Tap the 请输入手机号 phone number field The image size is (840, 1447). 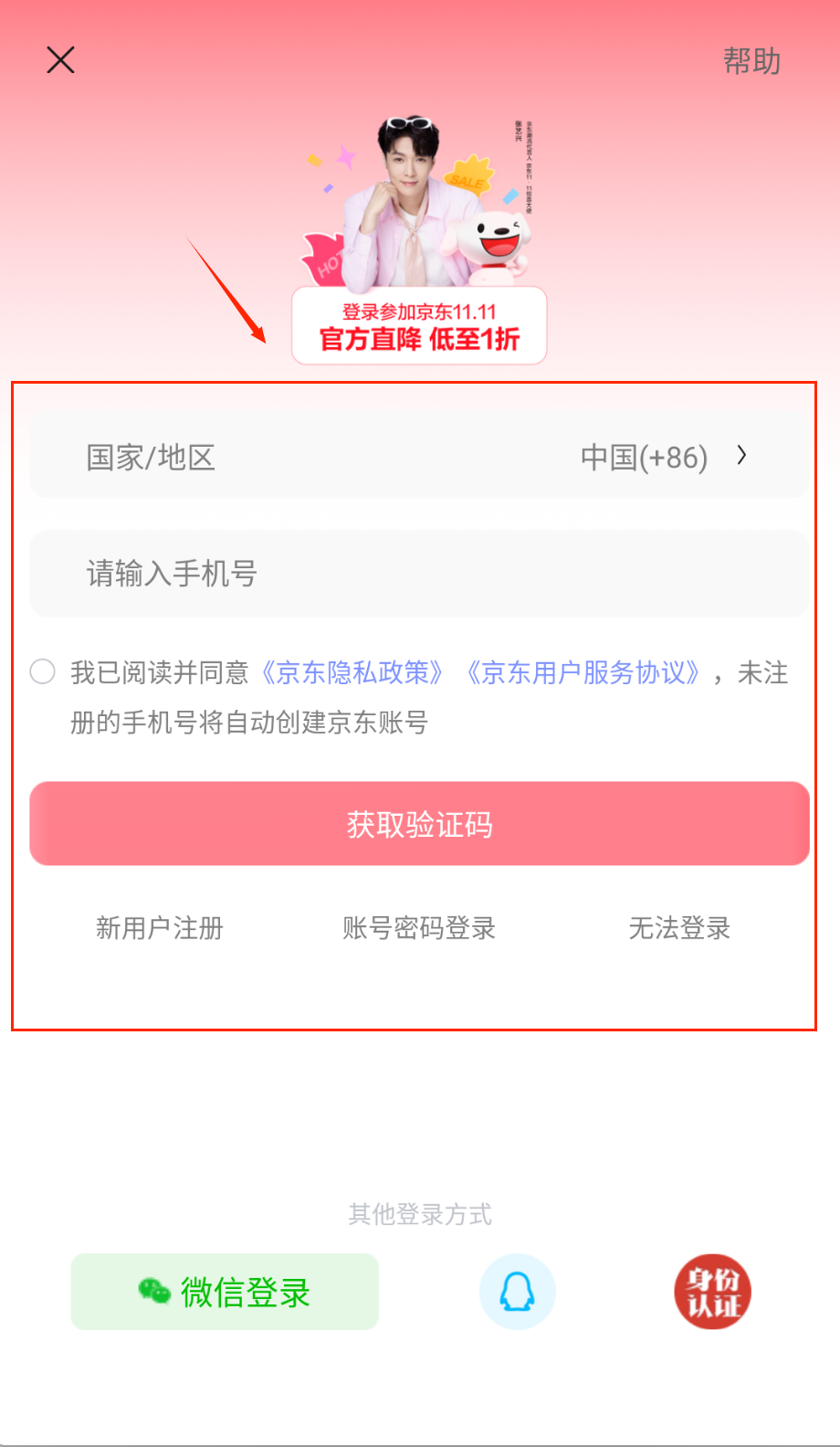pyautogui.click(x=419, y=574)
